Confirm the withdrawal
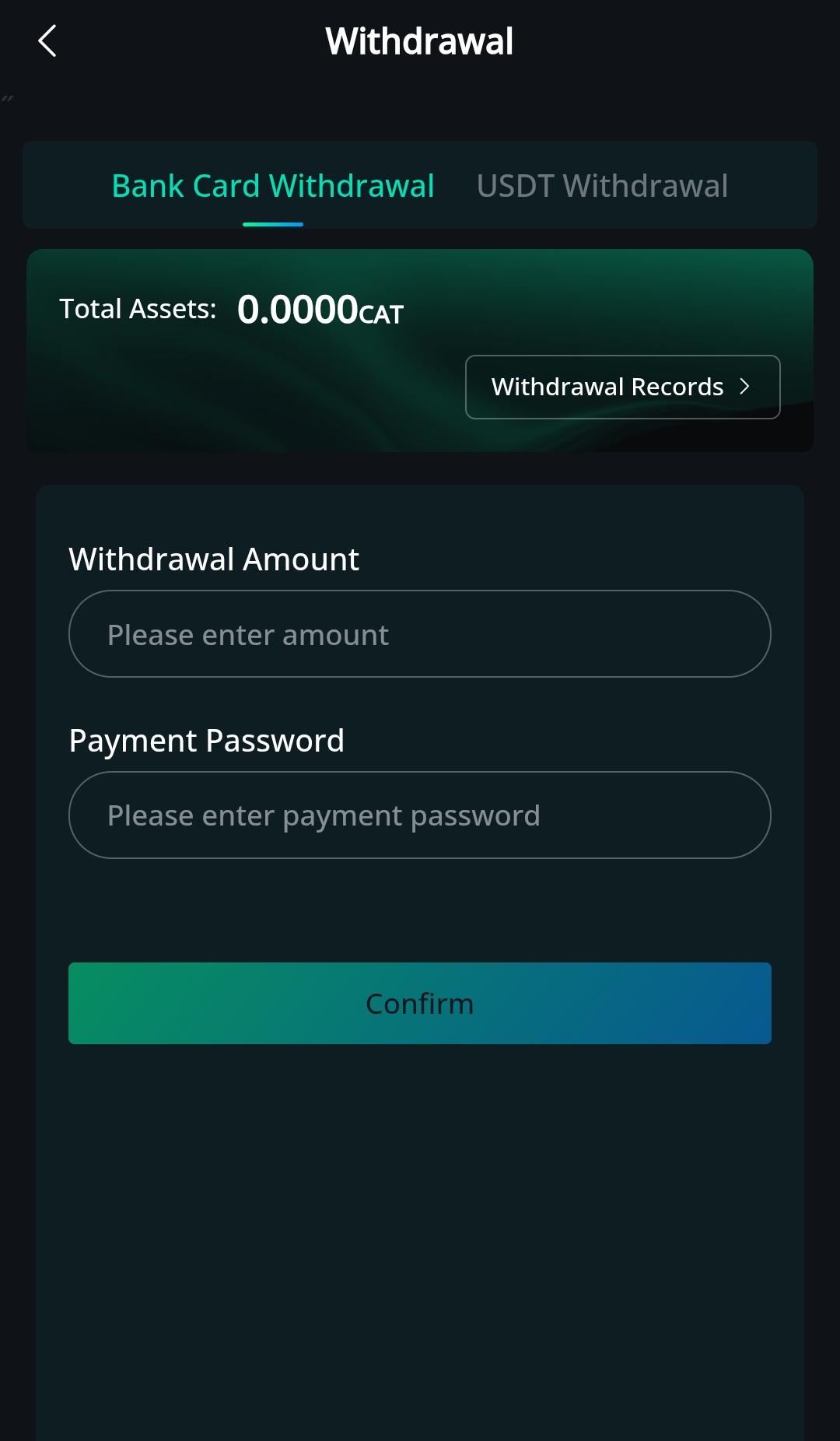 pos(420,1003)
